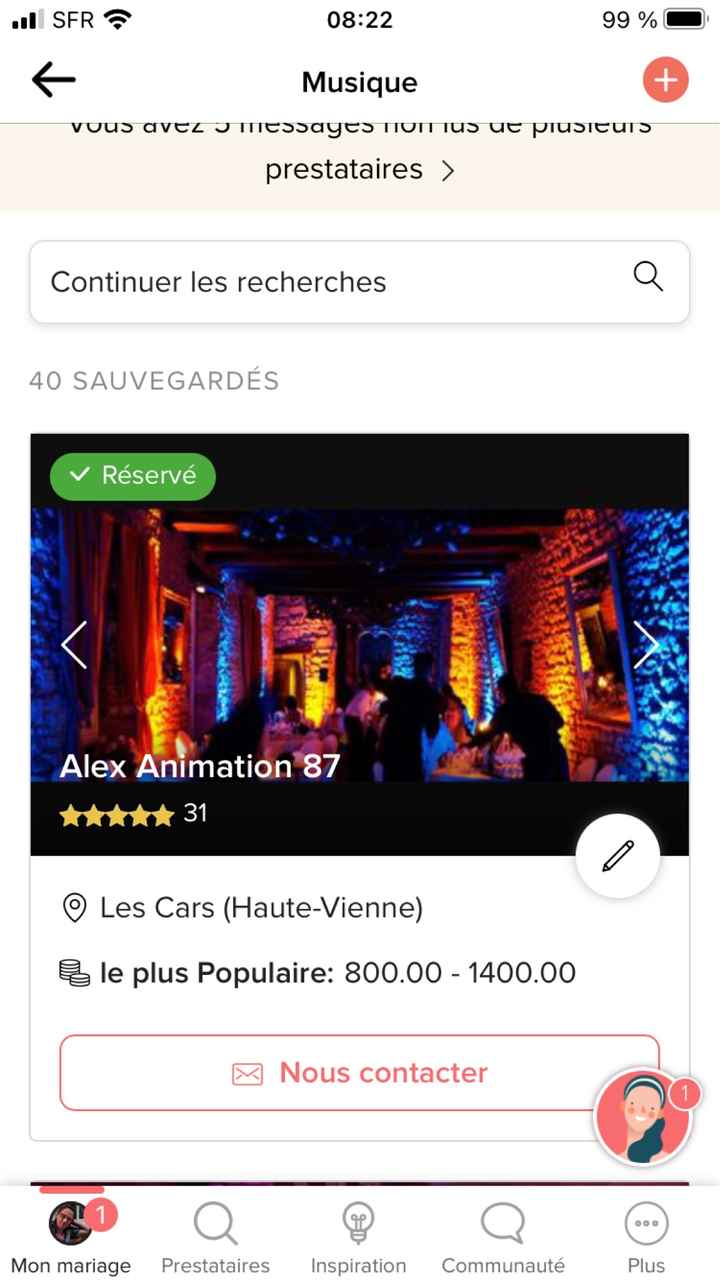Tap the coins icon next to pricing
Image resolution: width=720 pixels, height=1280 pixels.
point(70,971)
